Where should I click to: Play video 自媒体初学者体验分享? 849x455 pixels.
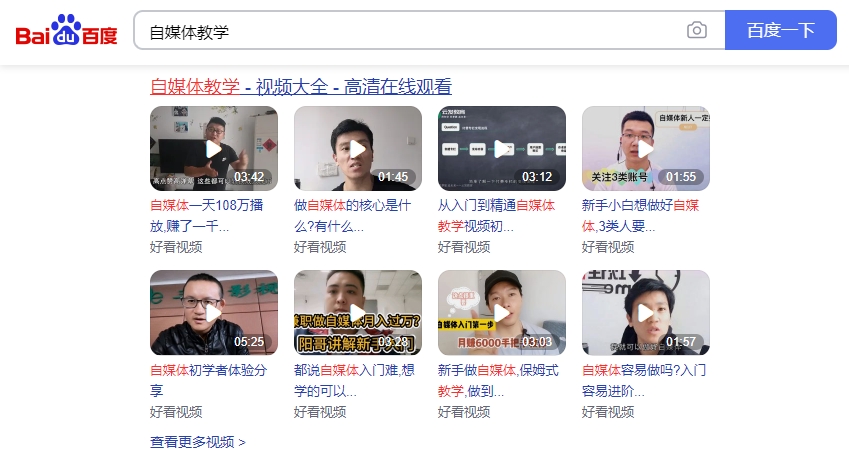pos(214,313)
